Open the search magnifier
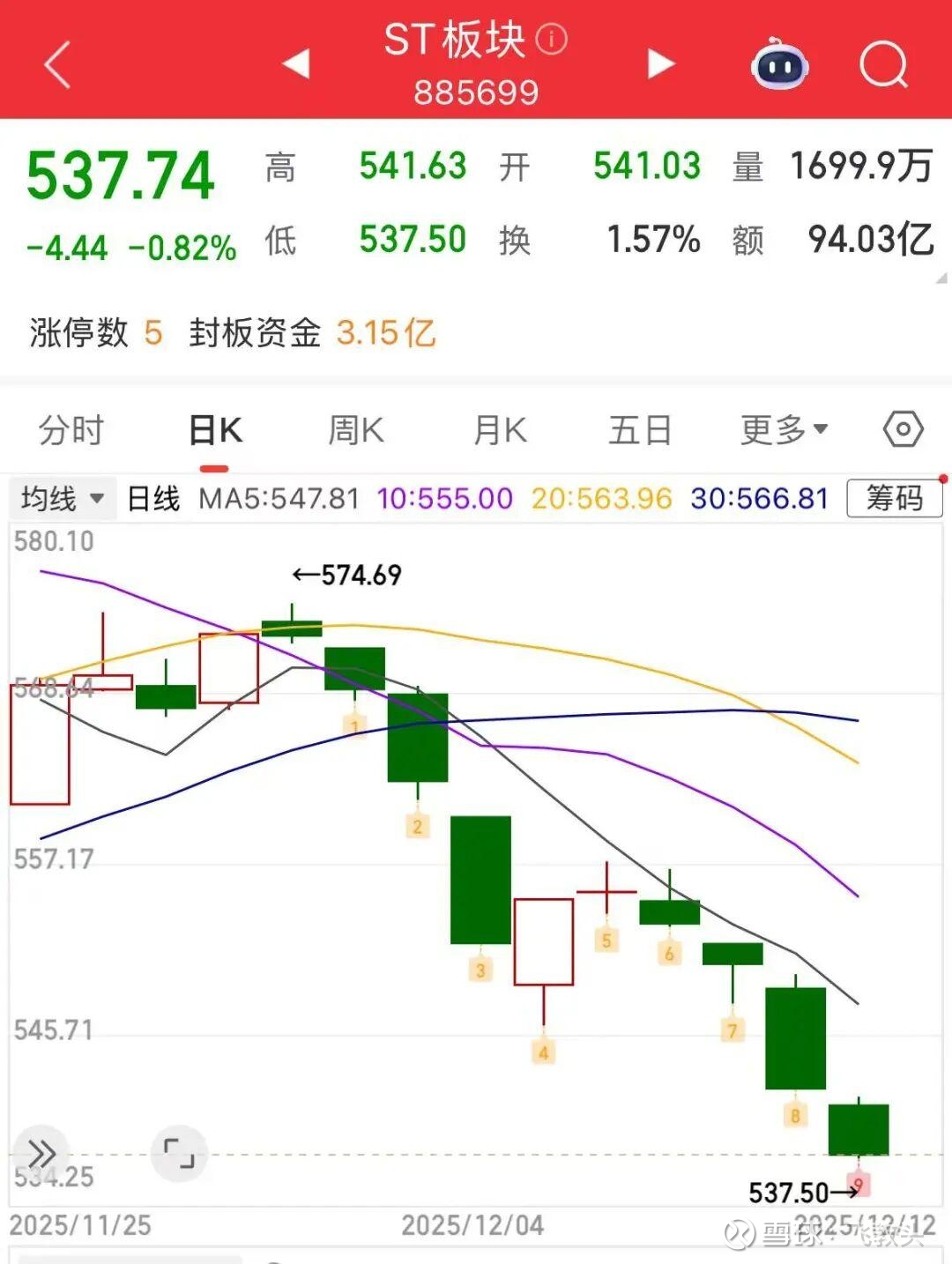 (883, 65)
